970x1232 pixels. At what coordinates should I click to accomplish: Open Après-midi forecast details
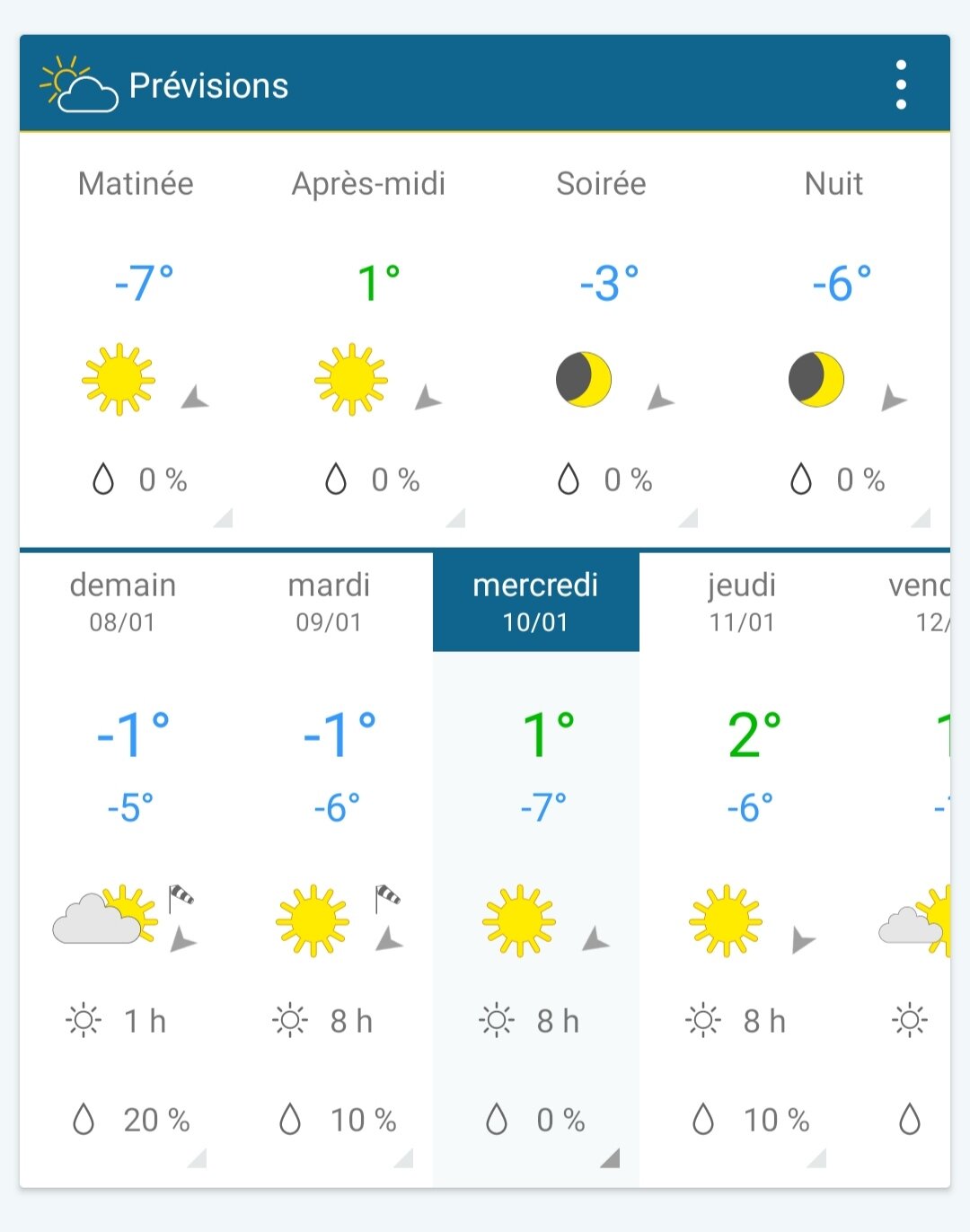368,341
